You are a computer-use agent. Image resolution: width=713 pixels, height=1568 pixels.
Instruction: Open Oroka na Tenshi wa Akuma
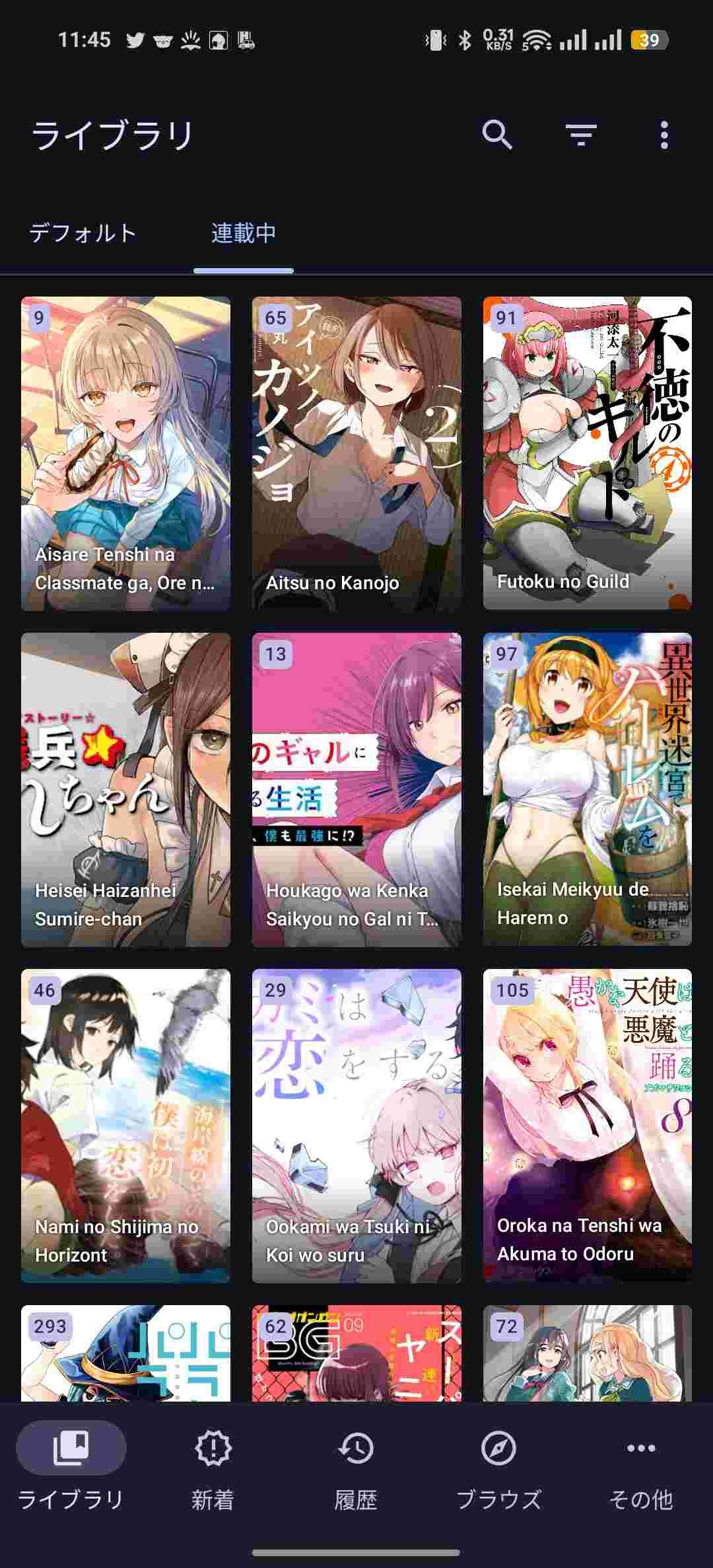pyautogui.click(x=587, y=1125)
